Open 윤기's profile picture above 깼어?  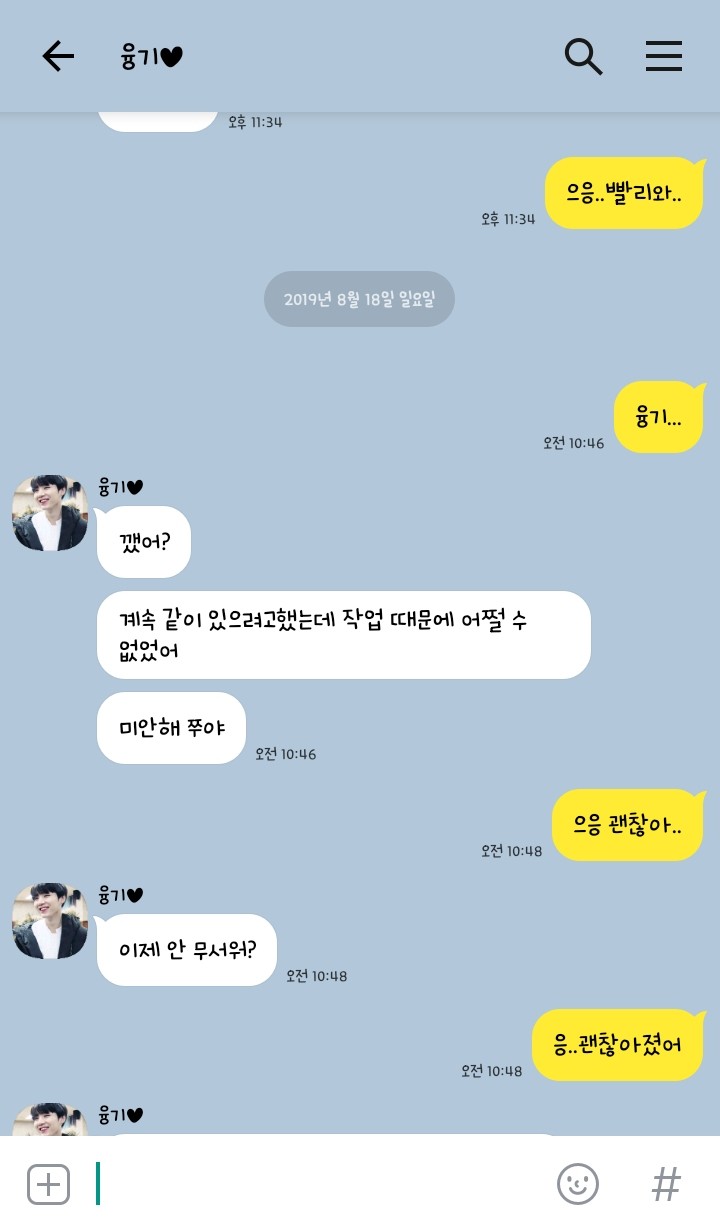(50, 513)
